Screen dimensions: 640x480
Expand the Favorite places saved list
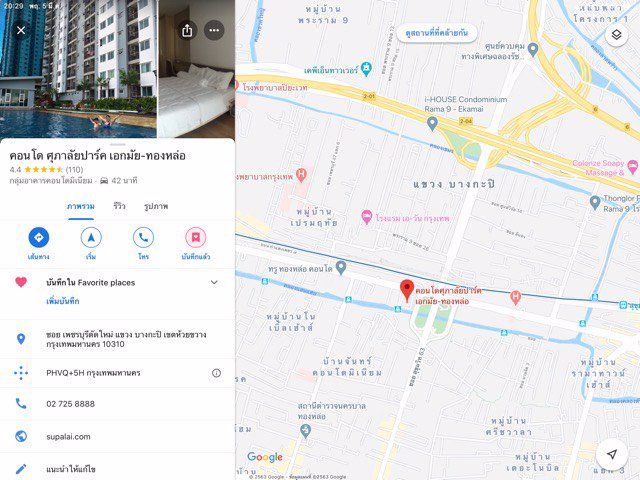pyautogui.click(x=213, y=283)
